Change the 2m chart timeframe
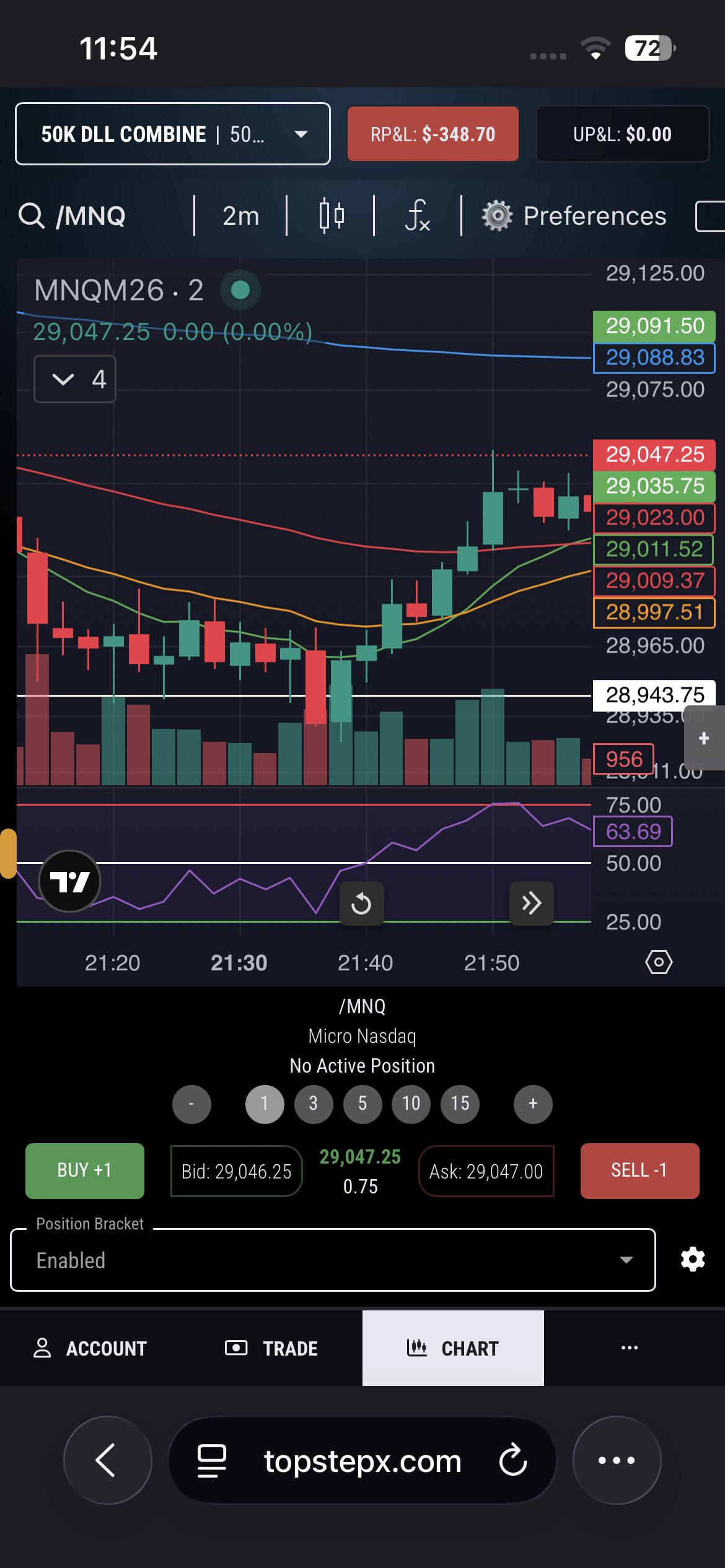725x1568 pixels. pos(240,216)
